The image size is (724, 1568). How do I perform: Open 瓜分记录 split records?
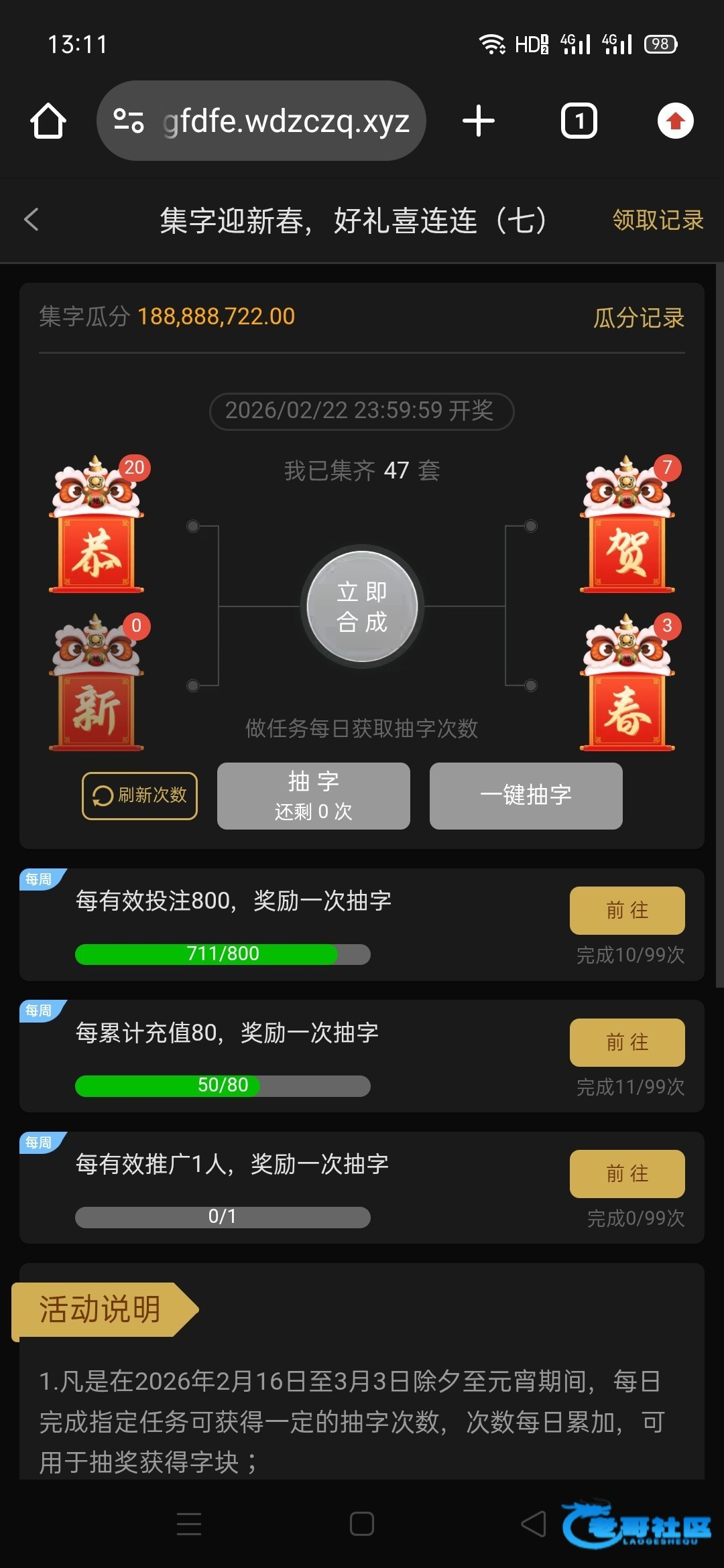pos(638,318)
